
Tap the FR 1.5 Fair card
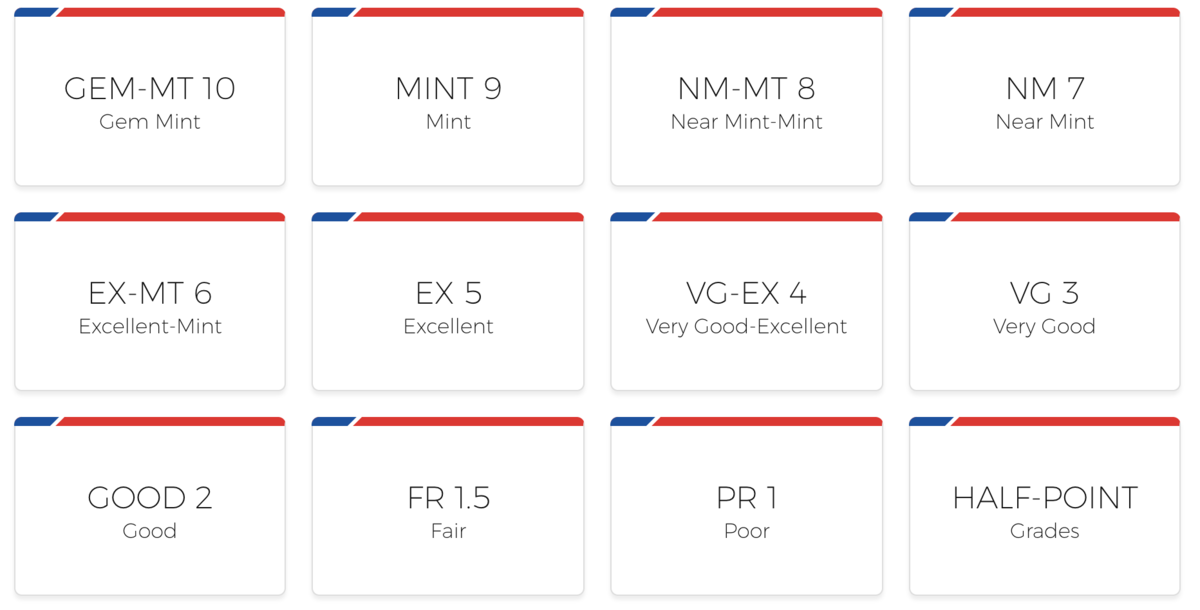[448, 510]
